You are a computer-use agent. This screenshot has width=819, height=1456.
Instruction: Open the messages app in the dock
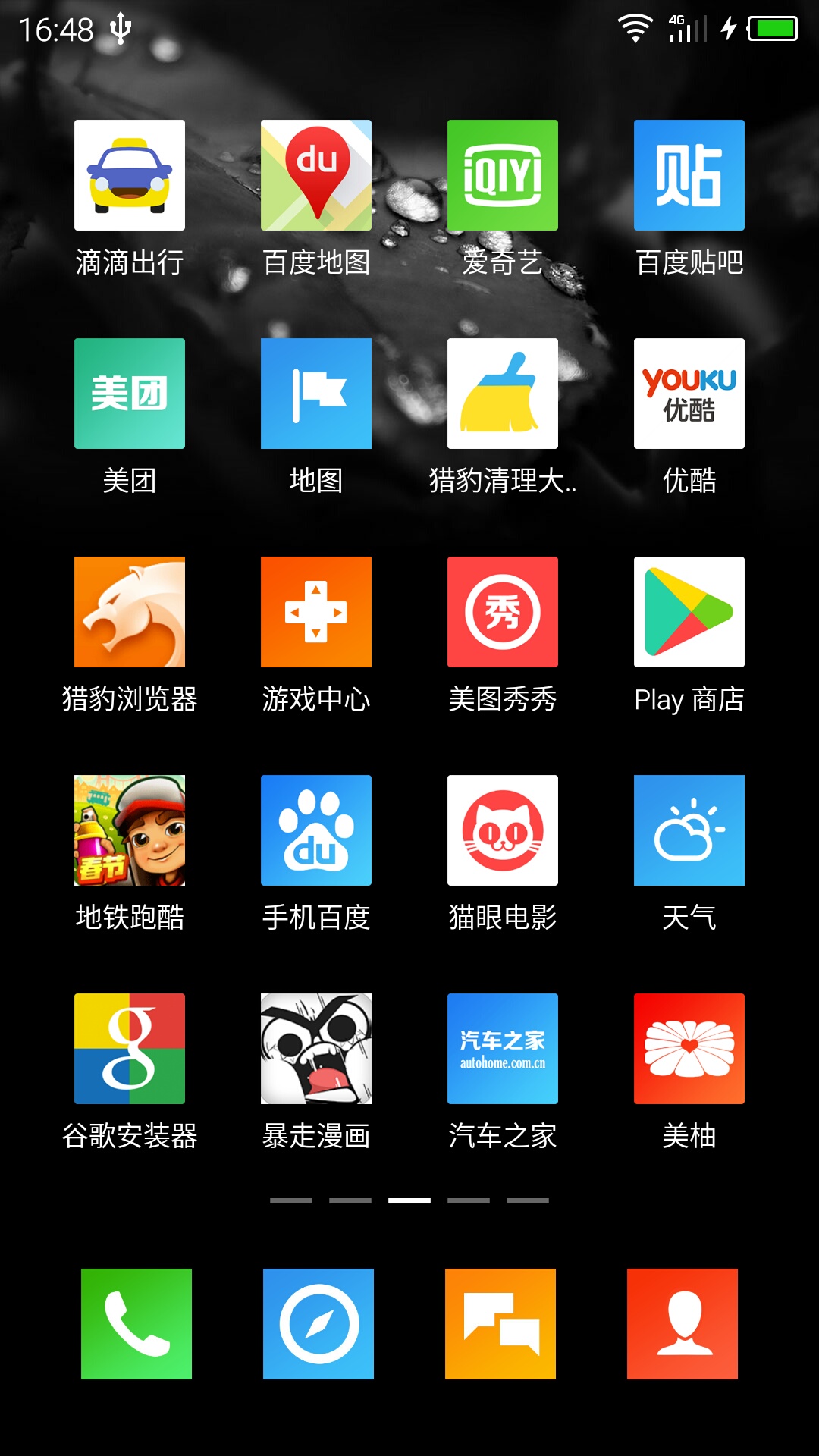point(500,1324)
